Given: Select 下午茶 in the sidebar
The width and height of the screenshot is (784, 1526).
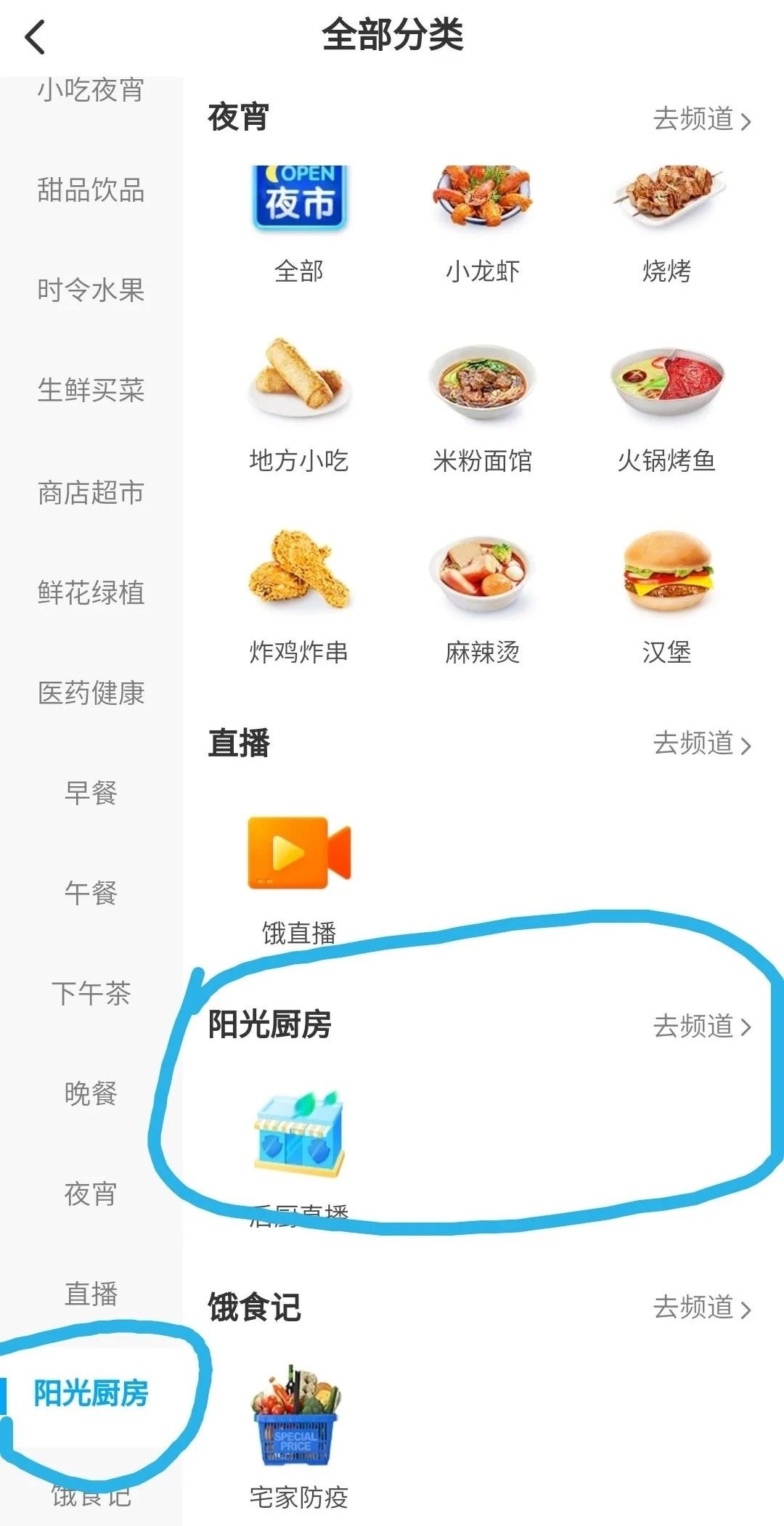Looking at the screenshot, I should click(x=91, y=993).
